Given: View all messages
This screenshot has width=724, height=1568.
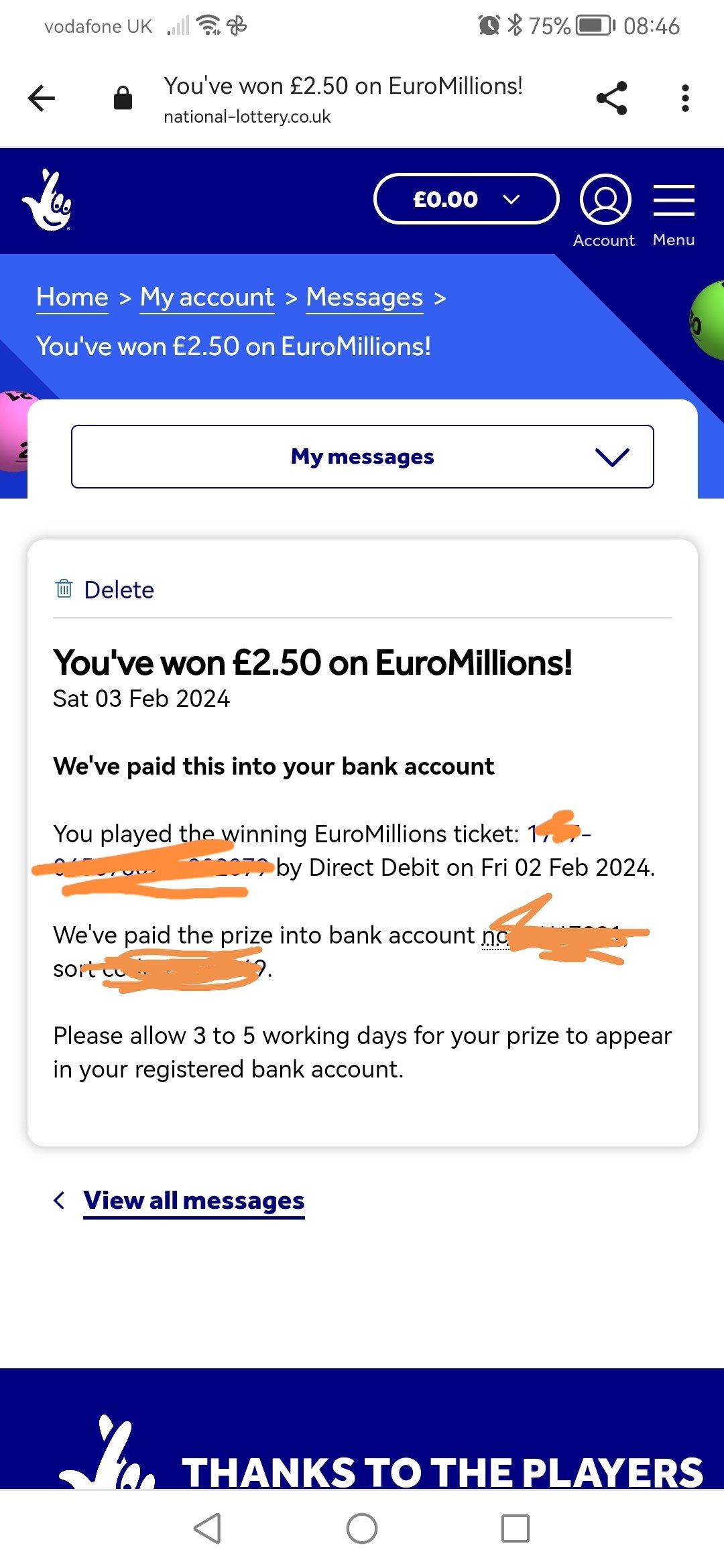Looking at the screenshot, I should (x=194, y=1200).
